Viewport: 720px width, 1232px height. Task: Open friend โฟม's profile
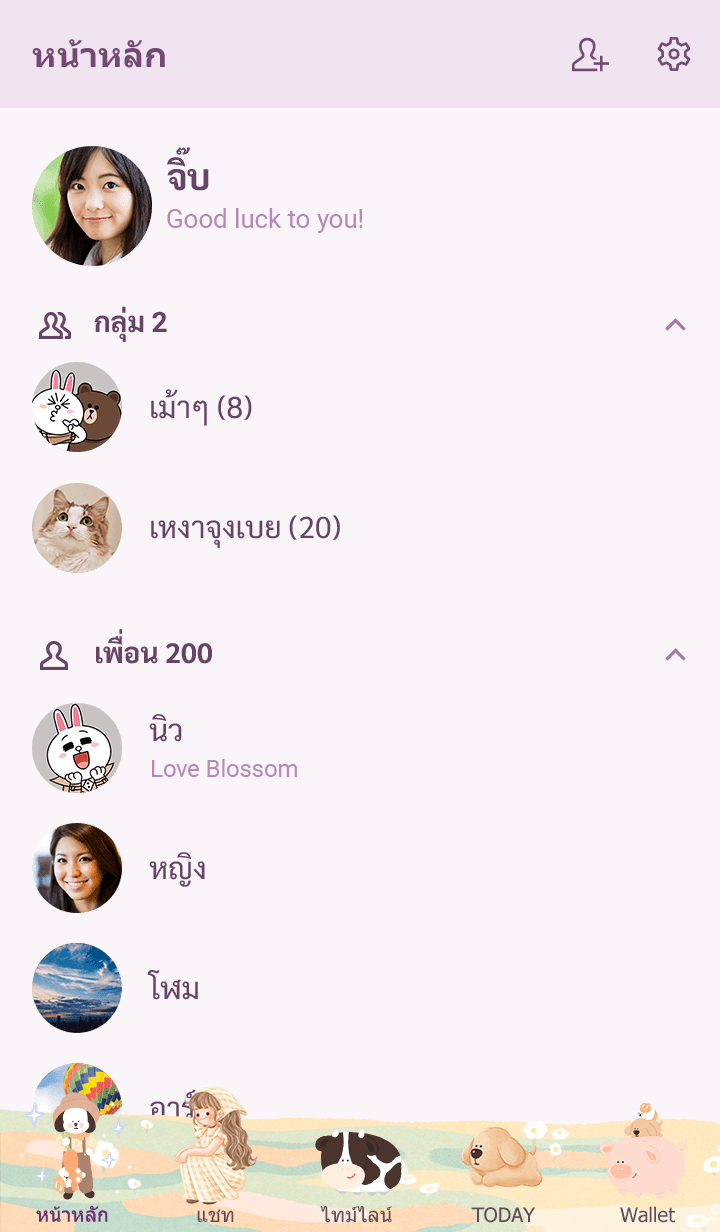[174, 988]
